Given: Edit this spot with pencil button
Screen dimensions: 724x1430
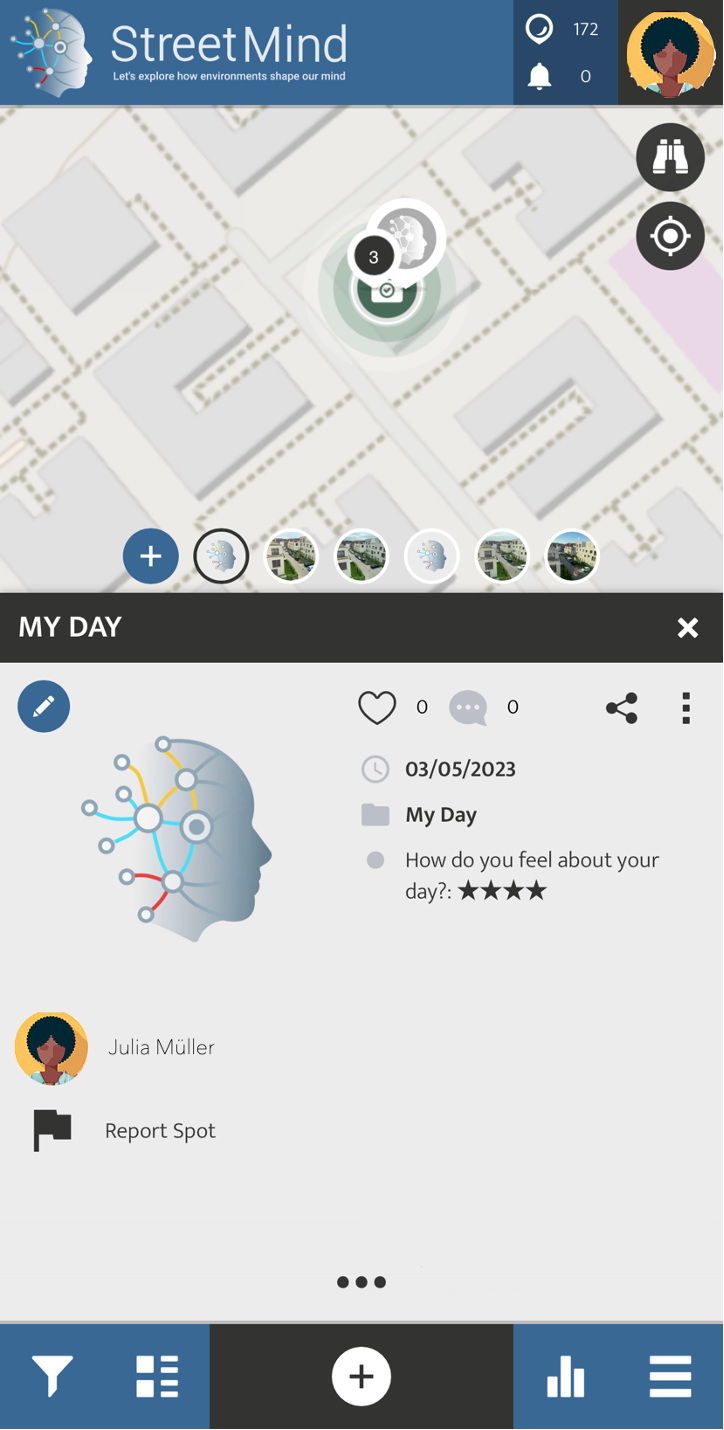Looking at the screenshot, I should (x=44, y=707).
